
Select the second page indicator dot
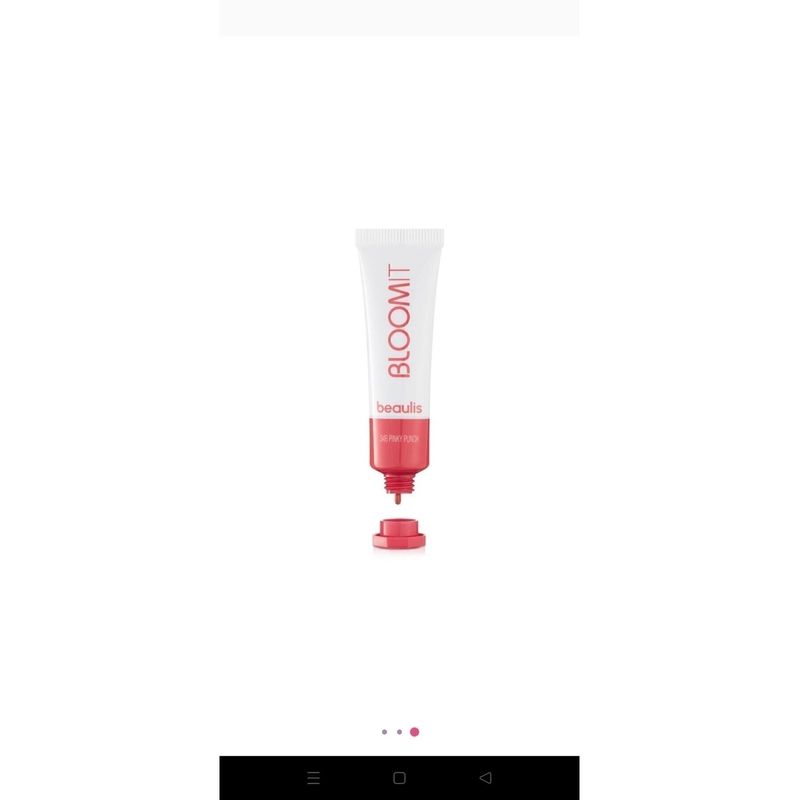(x=399, y=732)
